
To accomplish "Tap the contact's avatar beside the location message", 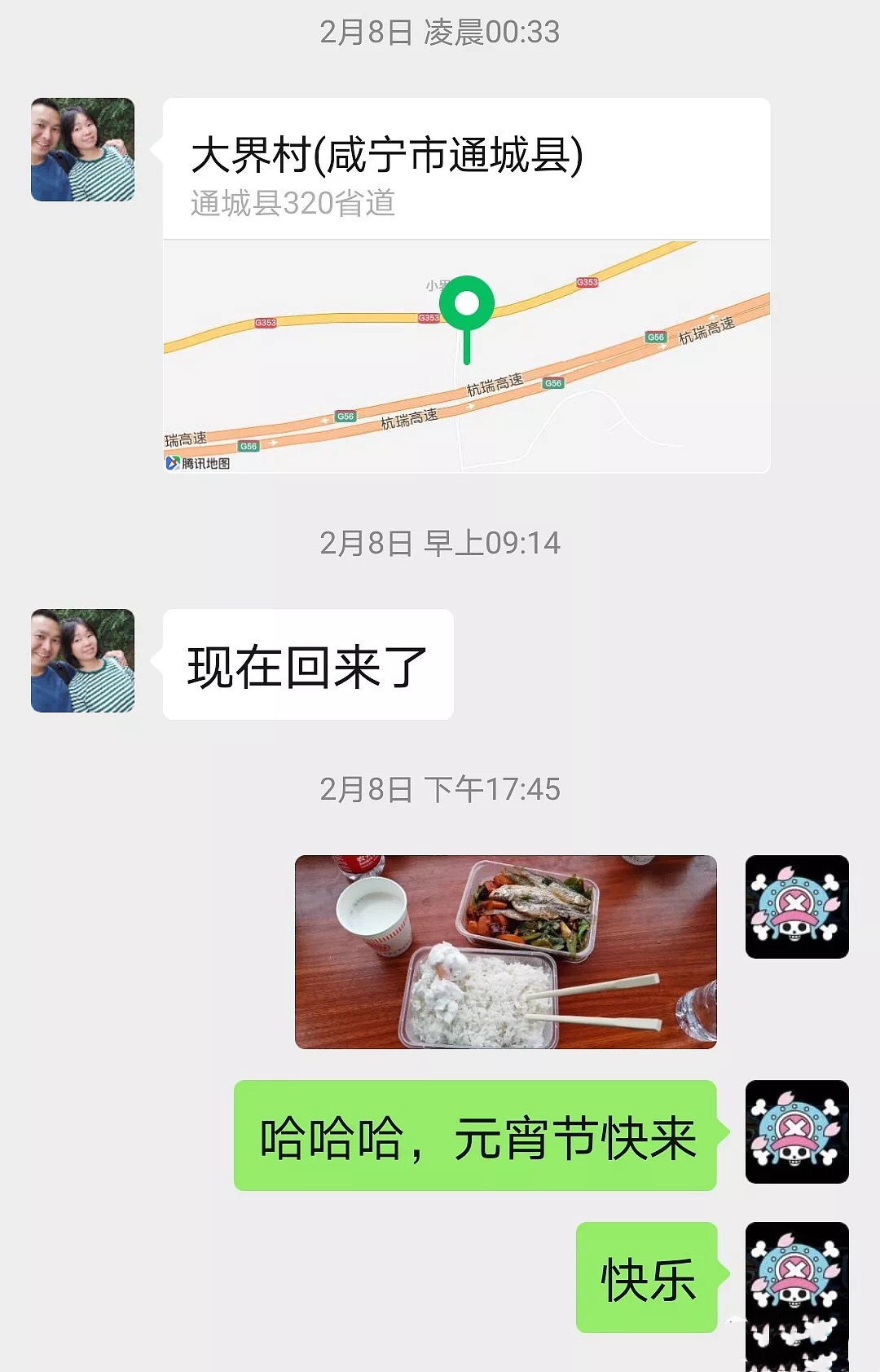I will point(82,150).
